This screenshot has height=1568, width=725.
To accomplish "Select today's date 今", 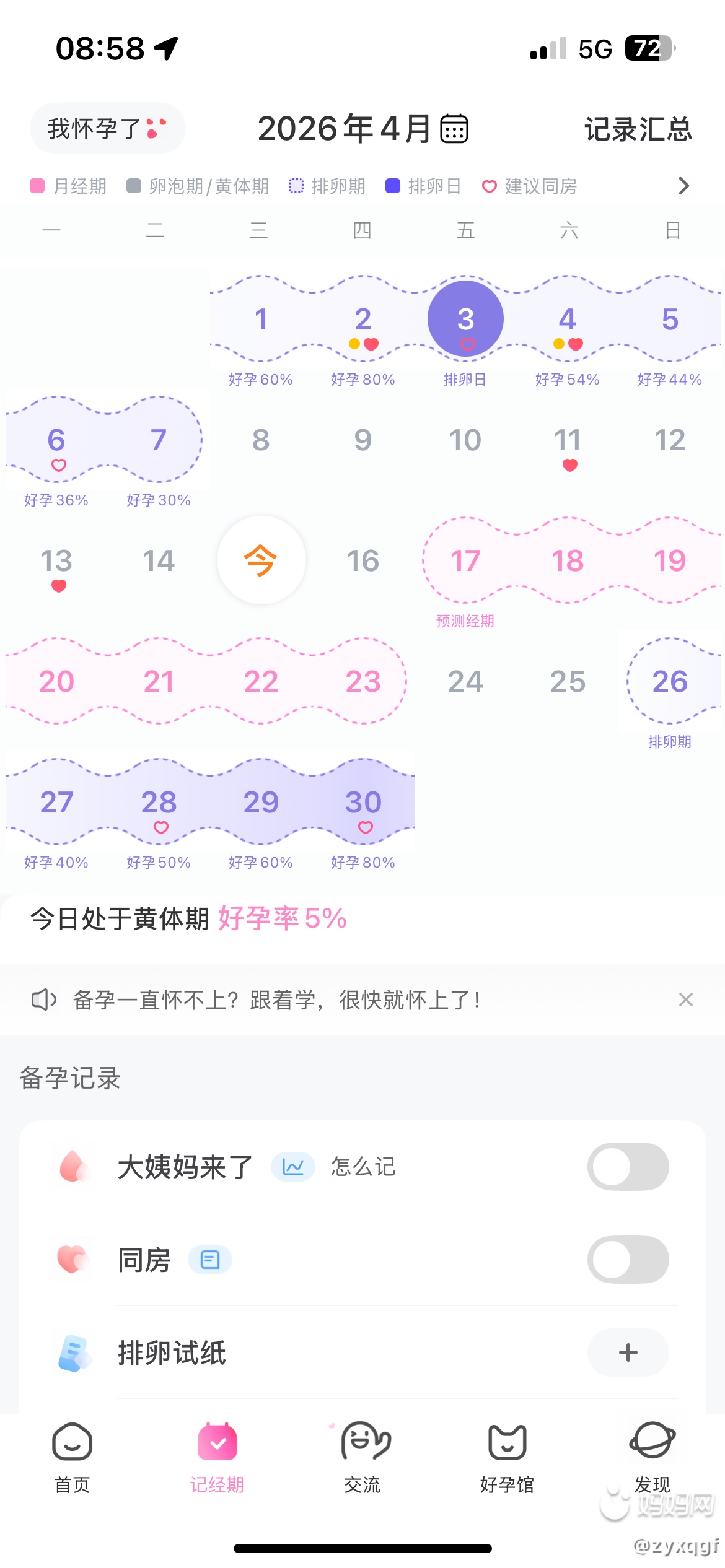I will [x=261, y=560].
